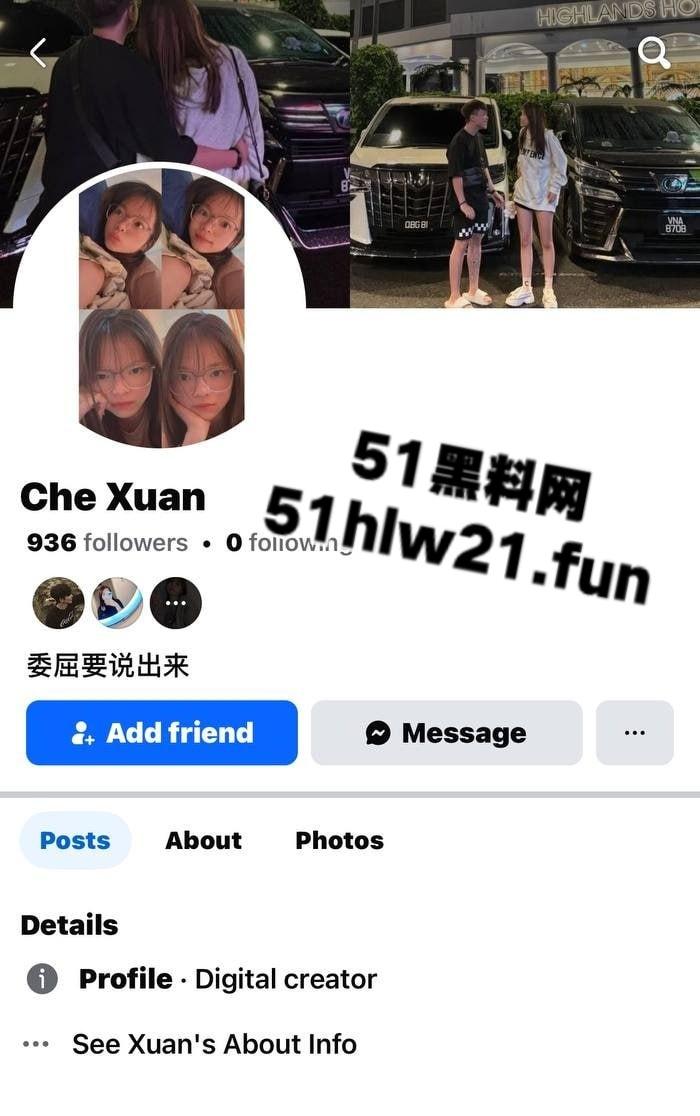Switch to the Photos tab
Viewport: 700px width, 1116px height.
(x=339, y=840)
